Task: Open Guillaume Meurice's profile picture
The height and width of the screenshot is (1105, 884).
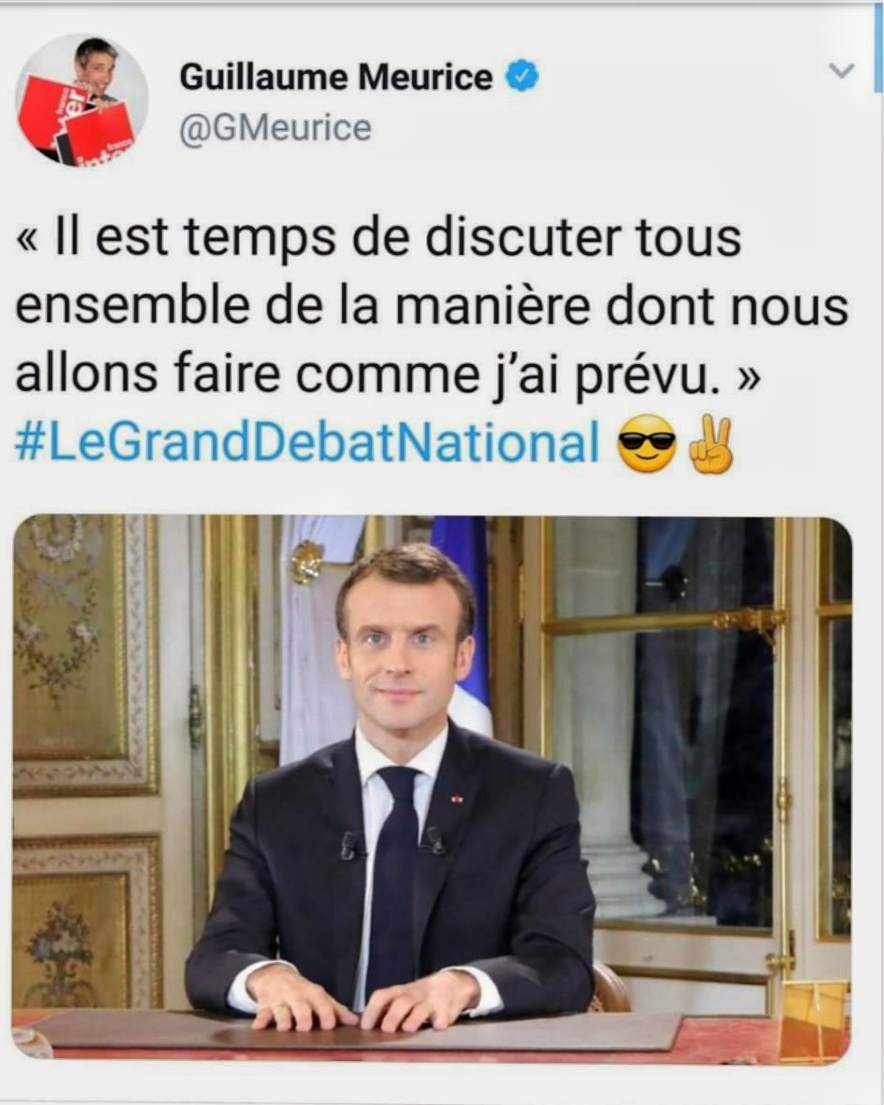Action: pyautogui.click(x=82, y=100)
